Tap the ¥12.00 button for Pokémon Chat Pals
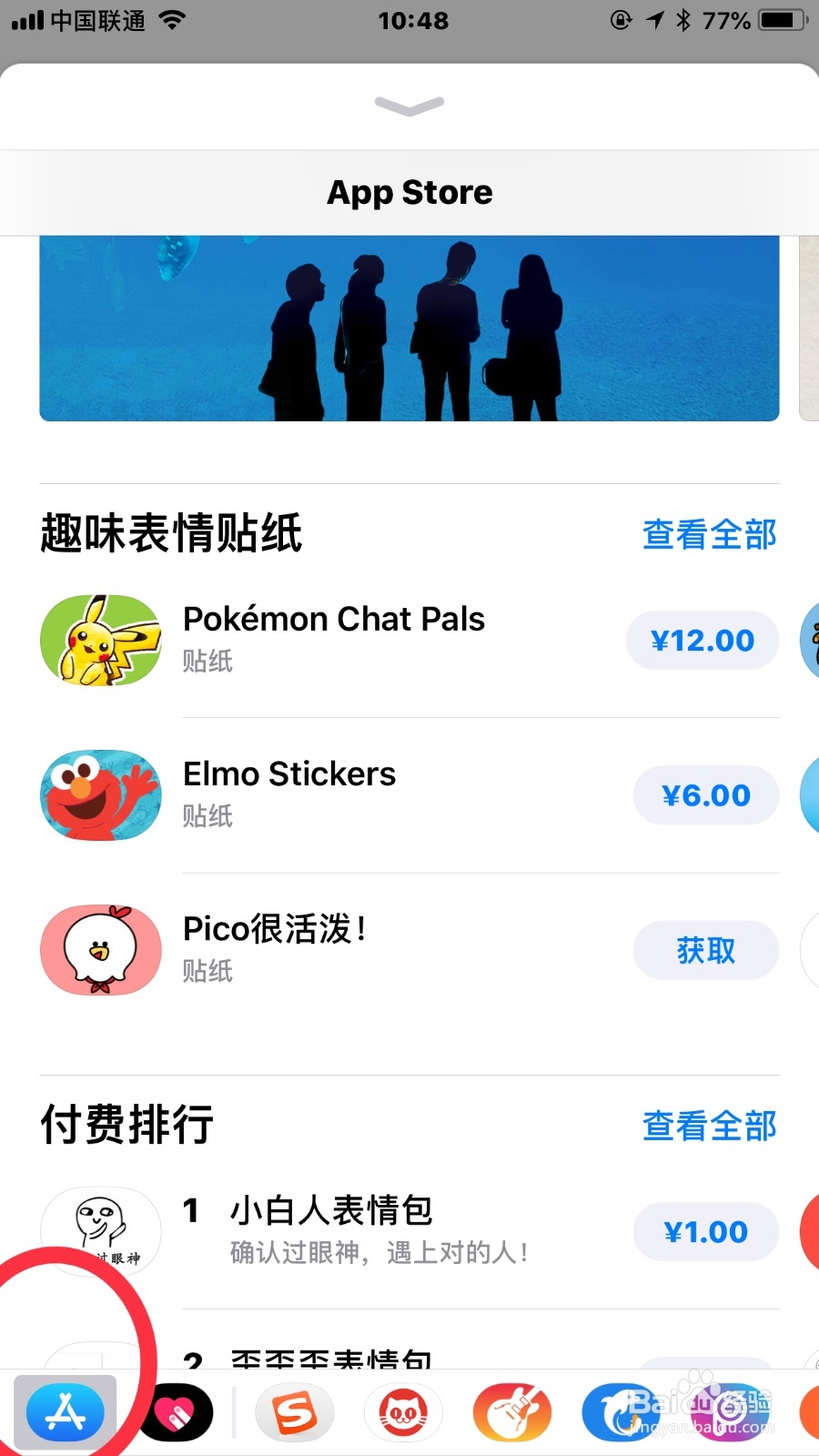The width and height of the screenshot is (819, 1456). pyautogui.click(x=703, y=640)
